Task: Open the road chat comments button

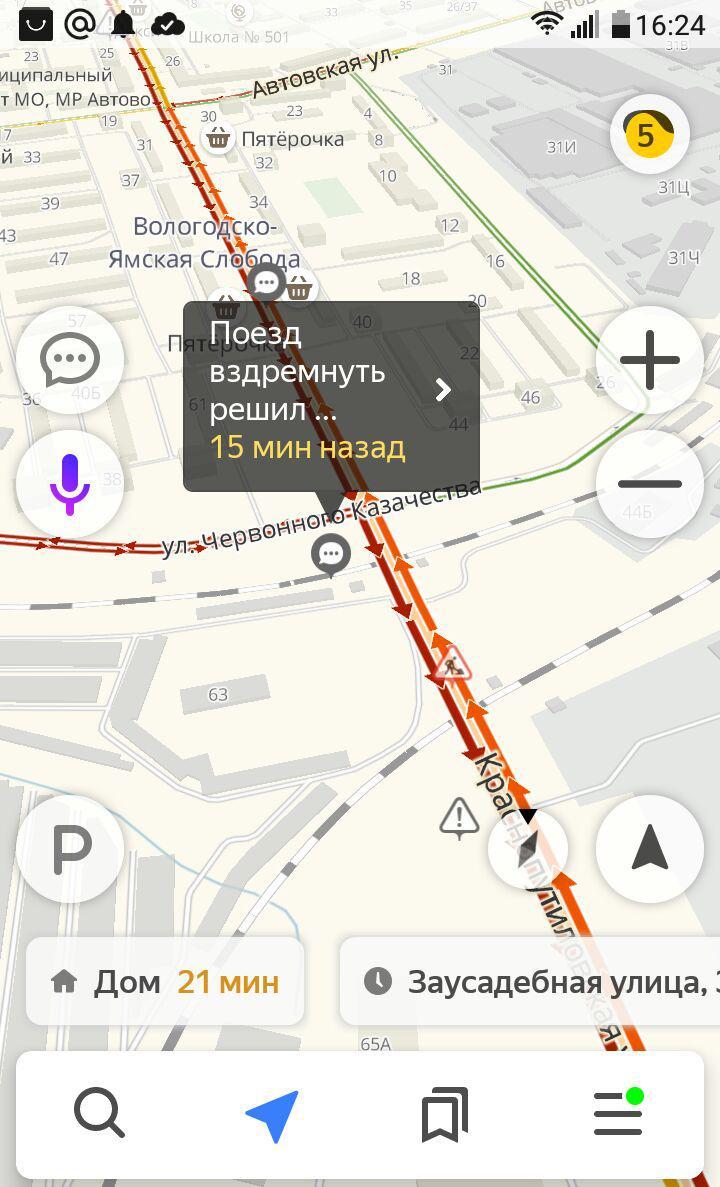Action: tap(69, 360)
